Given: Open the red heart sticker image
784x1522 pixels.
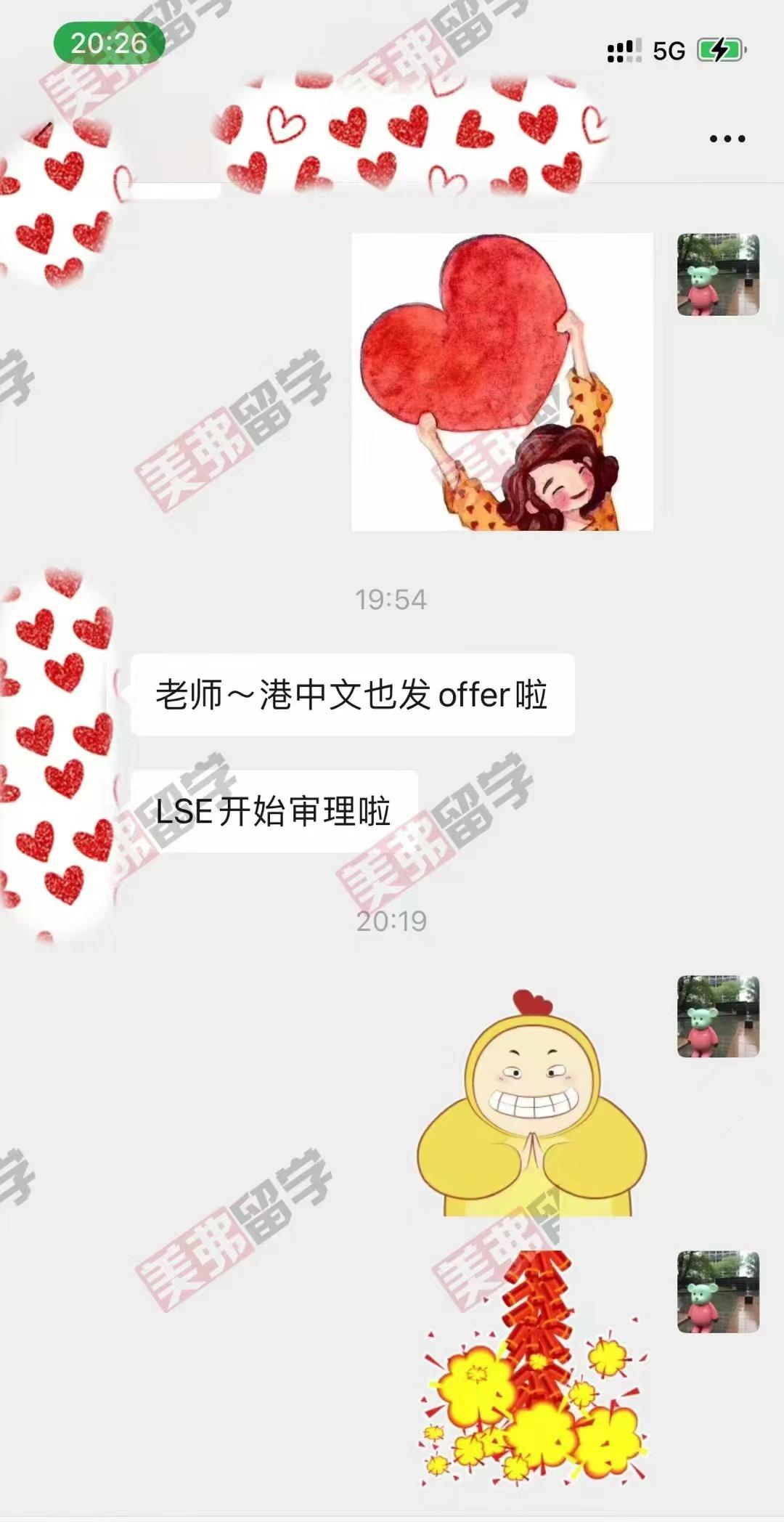Looking at the screenshot, I should 502,382.
